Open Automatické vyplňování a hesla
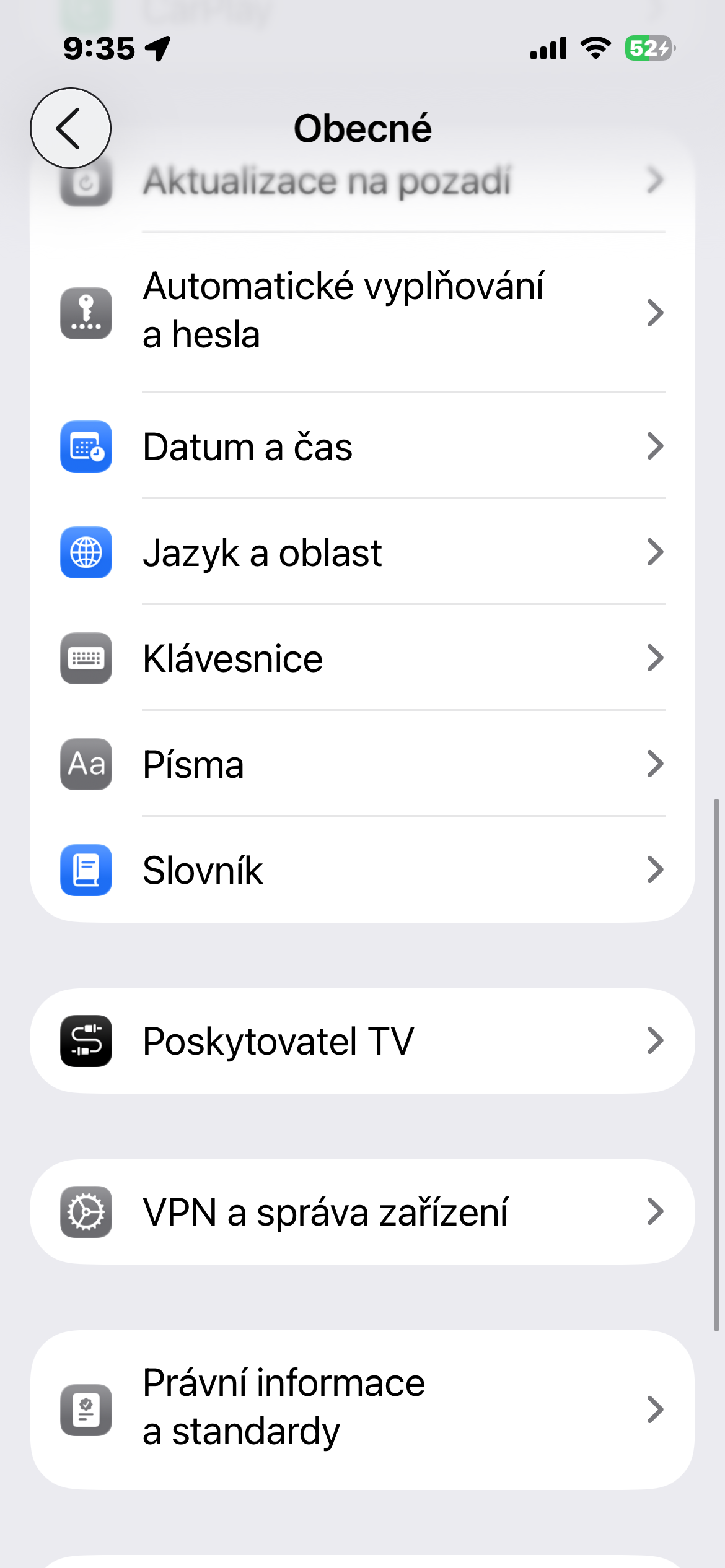Viewport: 725px width, 1568px height. coord(362,311)
